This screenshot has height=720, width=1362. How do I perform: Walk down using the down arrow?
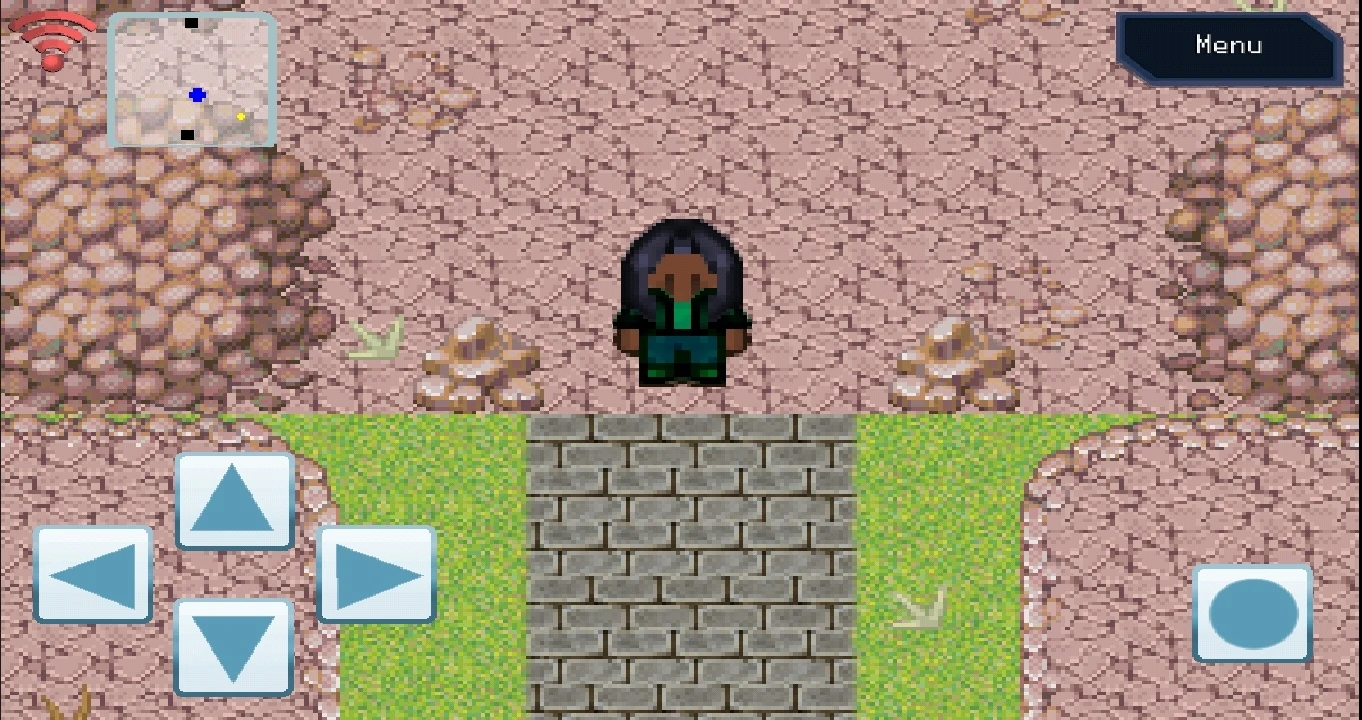tap(234, 647)
